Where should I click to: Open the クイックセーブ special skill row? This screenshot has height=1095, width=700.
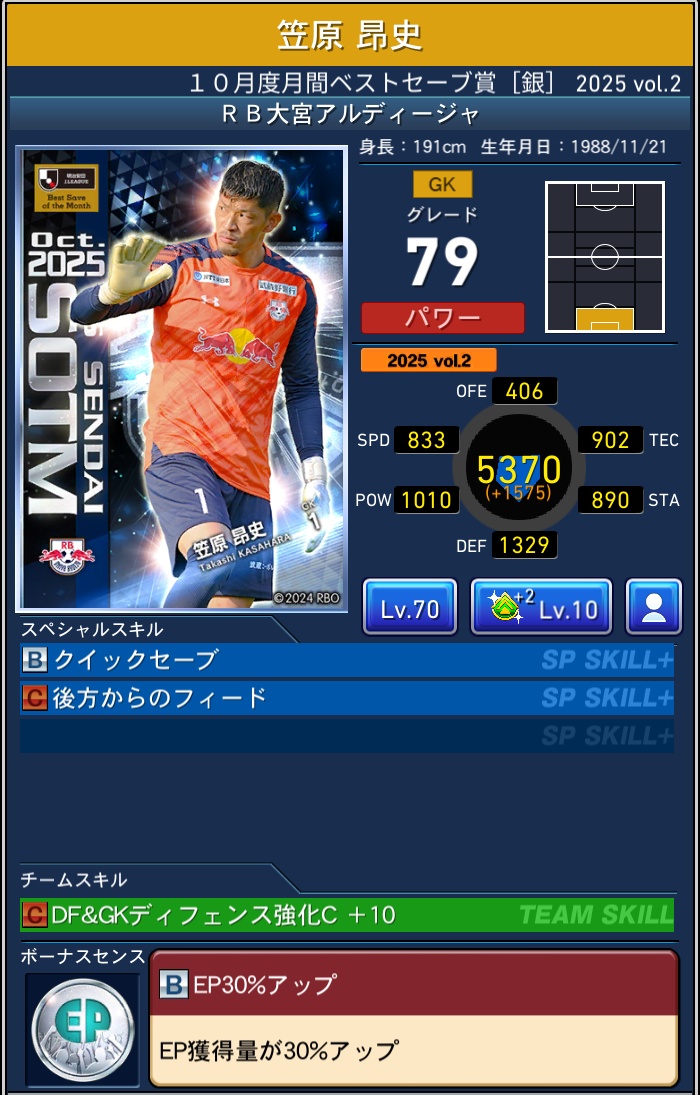tap(346, 660)
